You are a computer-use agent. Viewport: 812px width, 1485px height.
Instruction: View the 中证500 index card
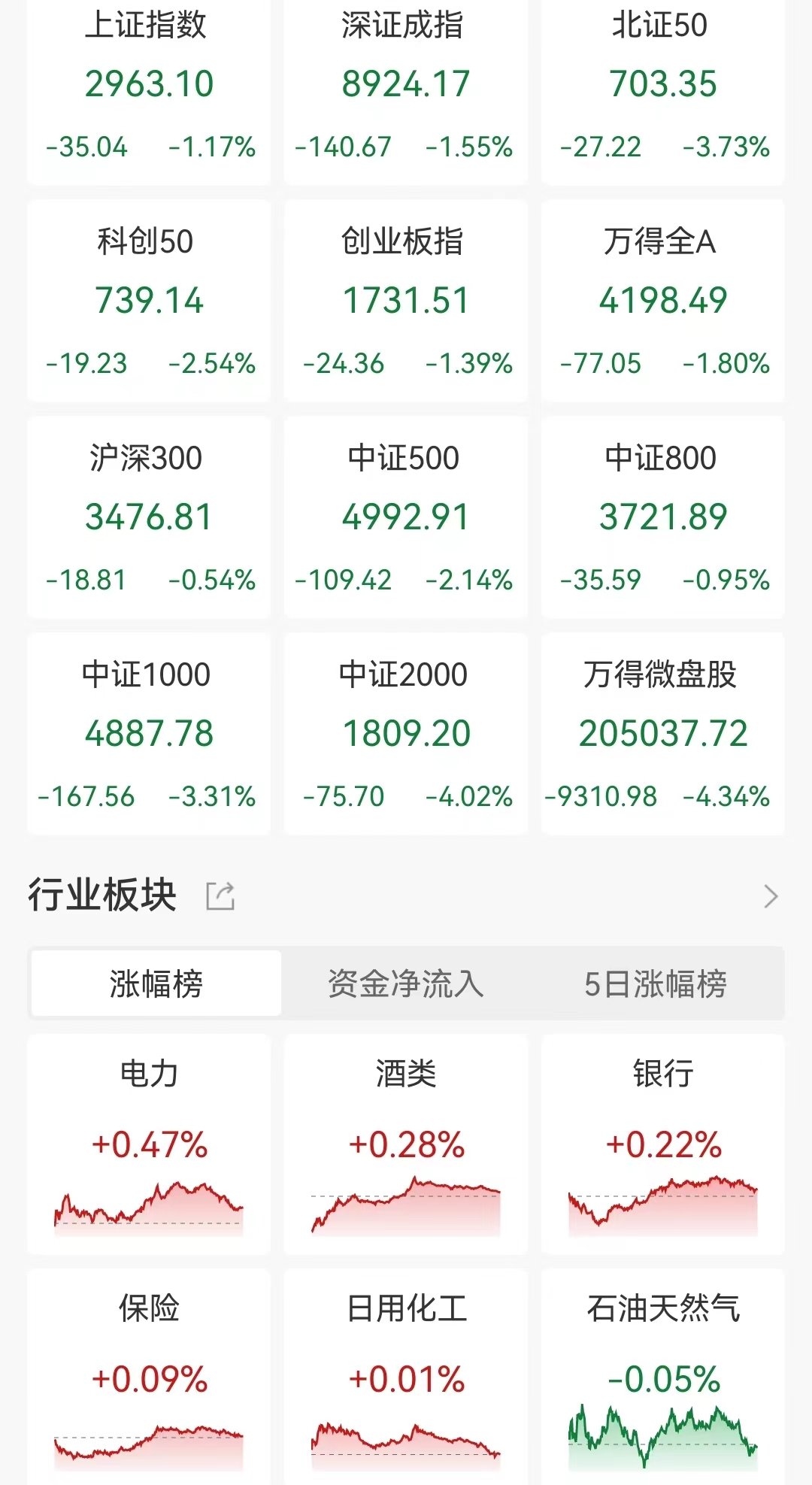(406, 517)
